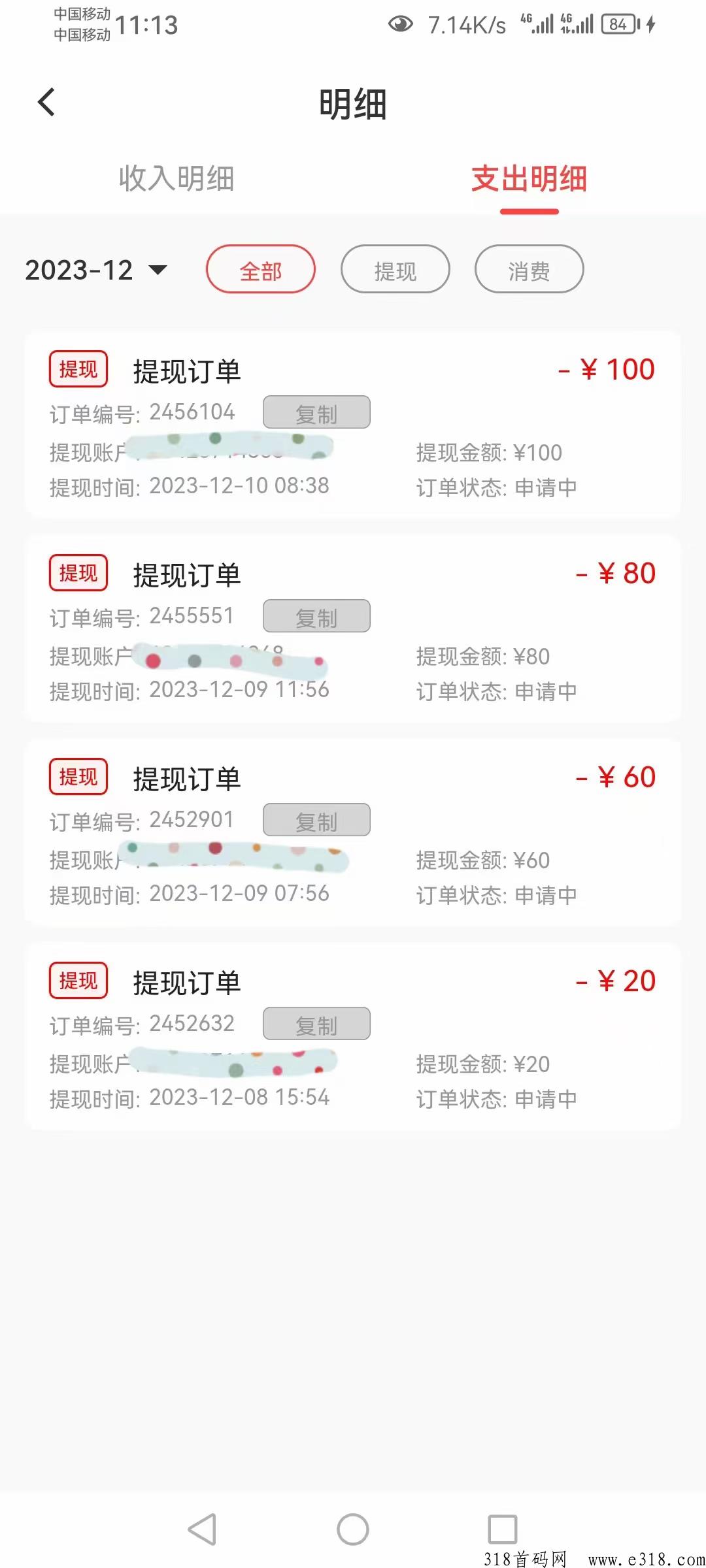706x1568 pixels.
Task: Tap the system home button
Action: coord(353,1529)
